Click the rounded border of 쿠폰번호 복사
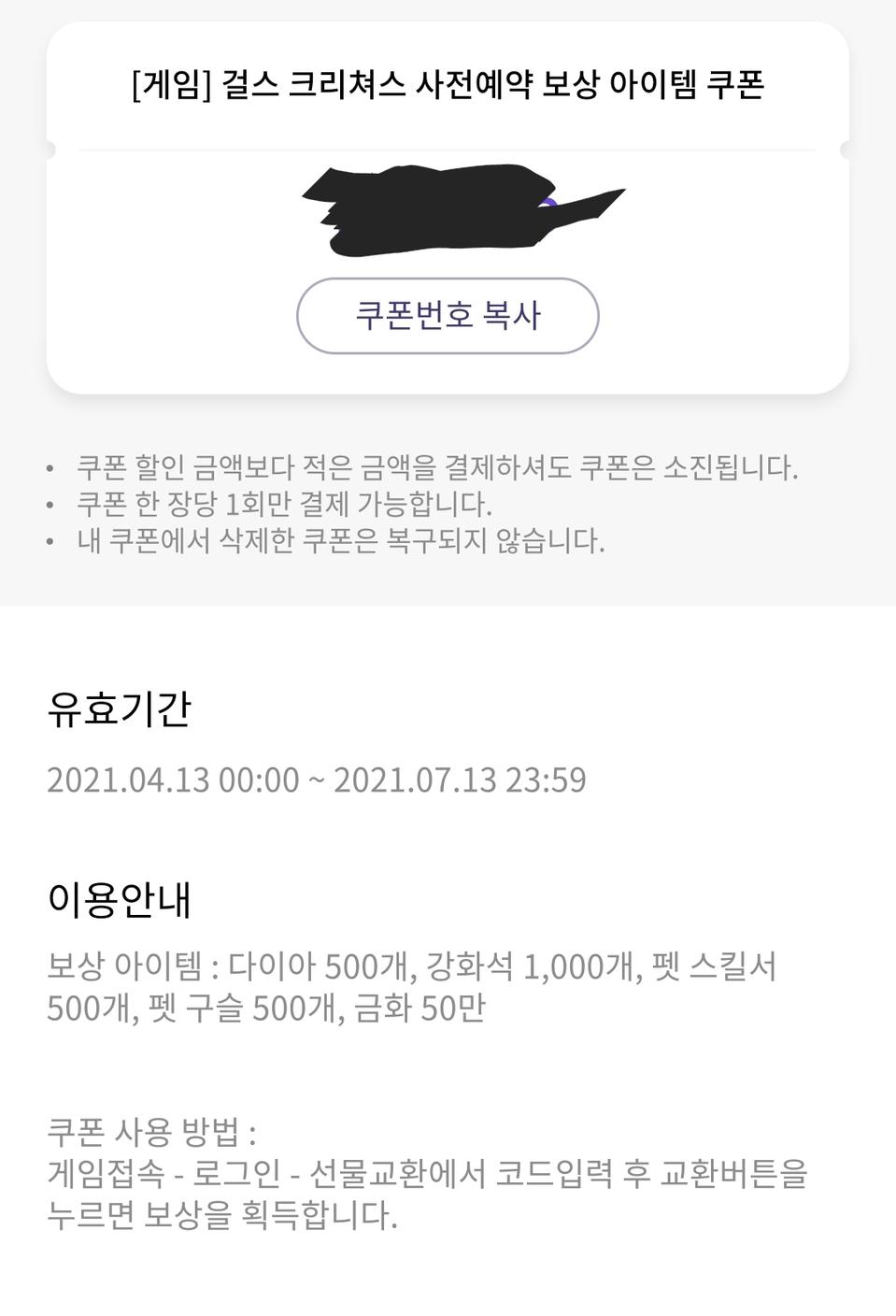Viewport: 896px width, 1316px height. [x=299, y=316]
